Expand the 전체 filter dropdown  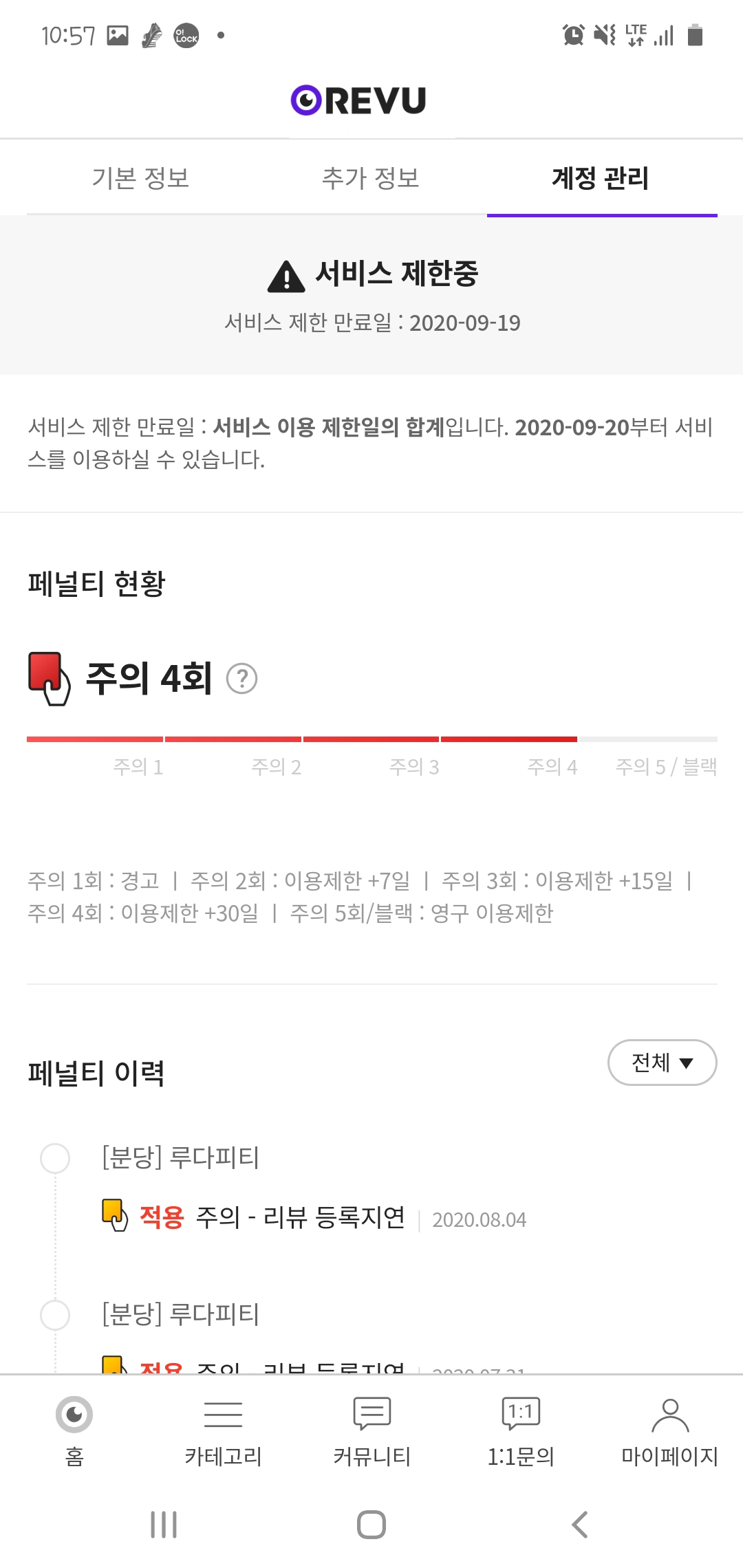662,1063
